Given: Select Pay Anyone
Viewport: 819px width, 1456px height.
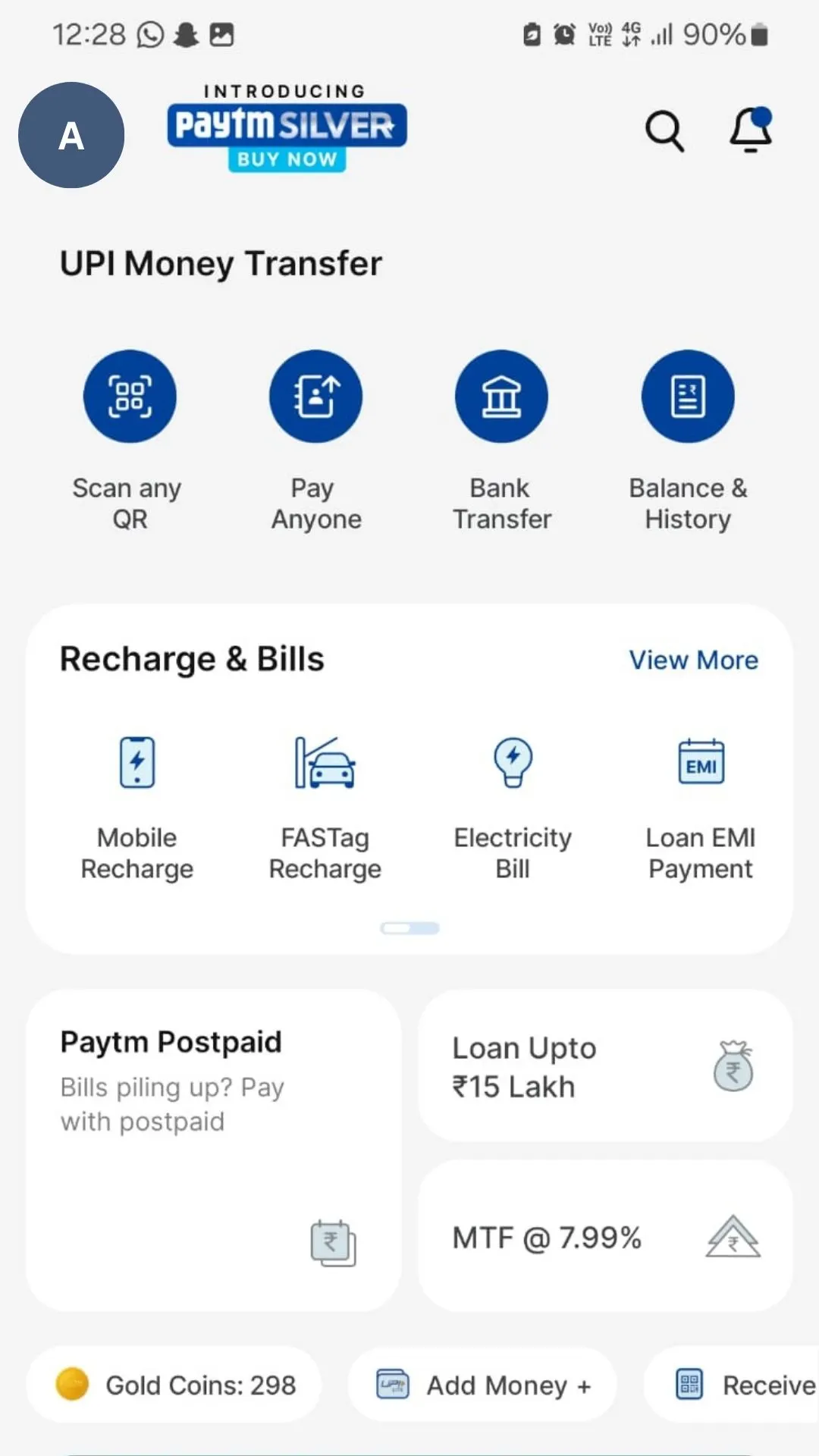Looking at the screenshot, I should pos(315,397).
